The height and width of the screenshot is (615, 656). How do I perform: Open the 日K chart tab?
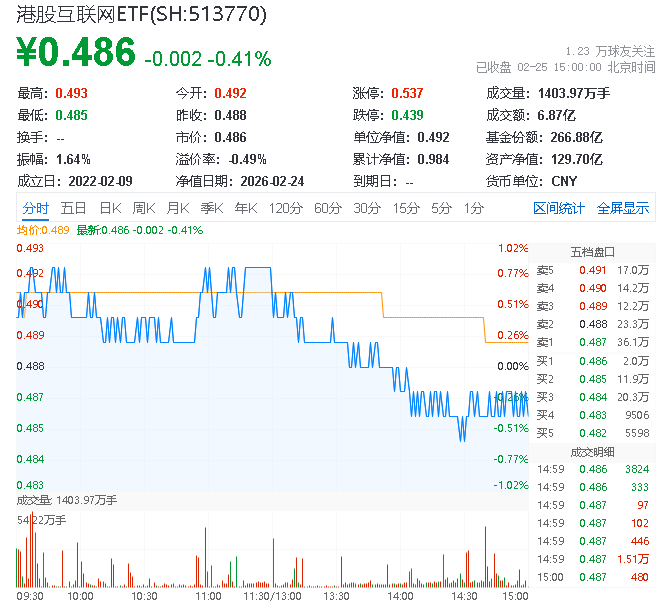pos(110,208)
